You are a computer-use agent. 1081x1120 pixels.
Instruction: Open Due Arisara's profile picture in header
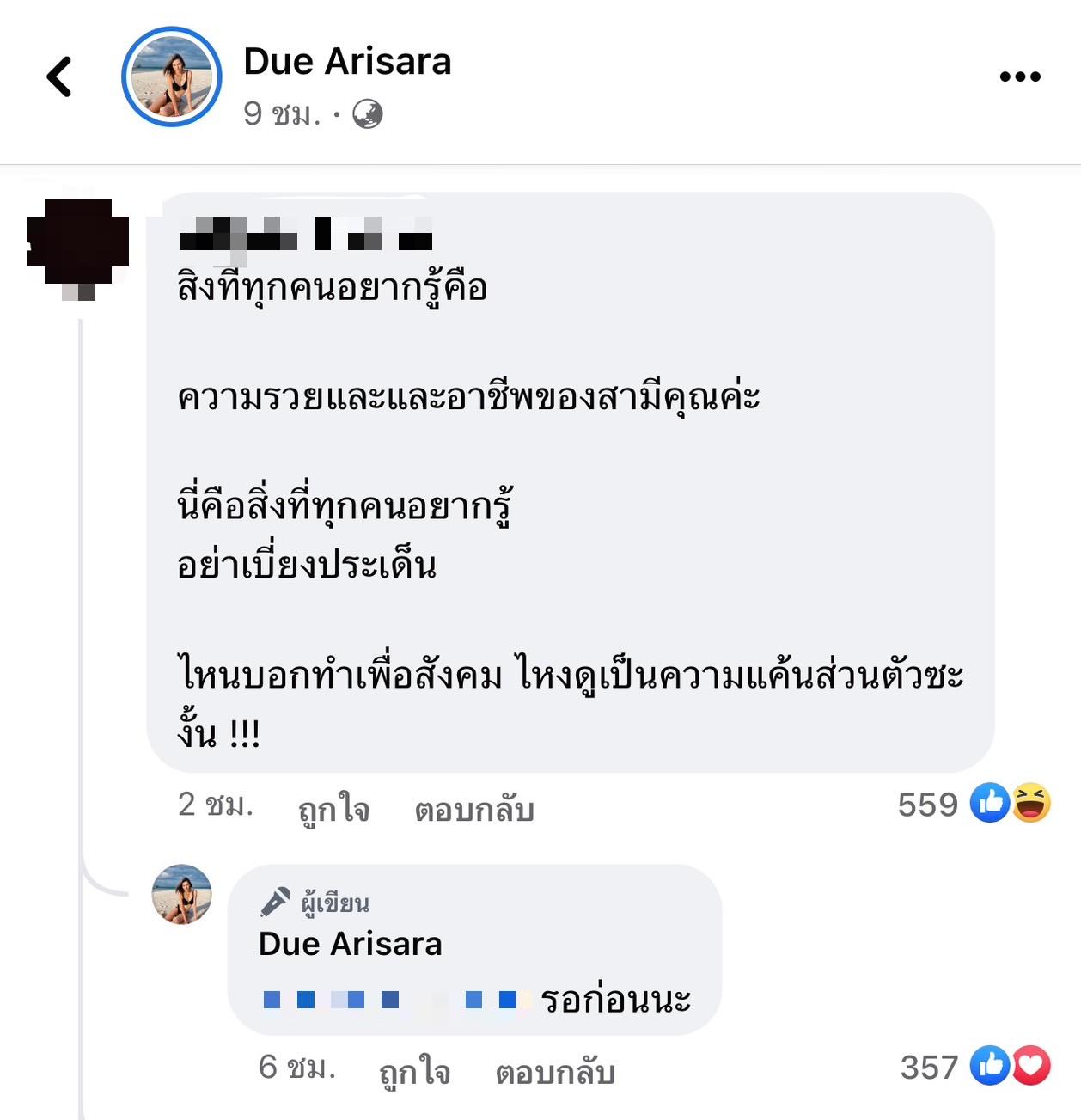pyautogui.click(x=172, y=77)
